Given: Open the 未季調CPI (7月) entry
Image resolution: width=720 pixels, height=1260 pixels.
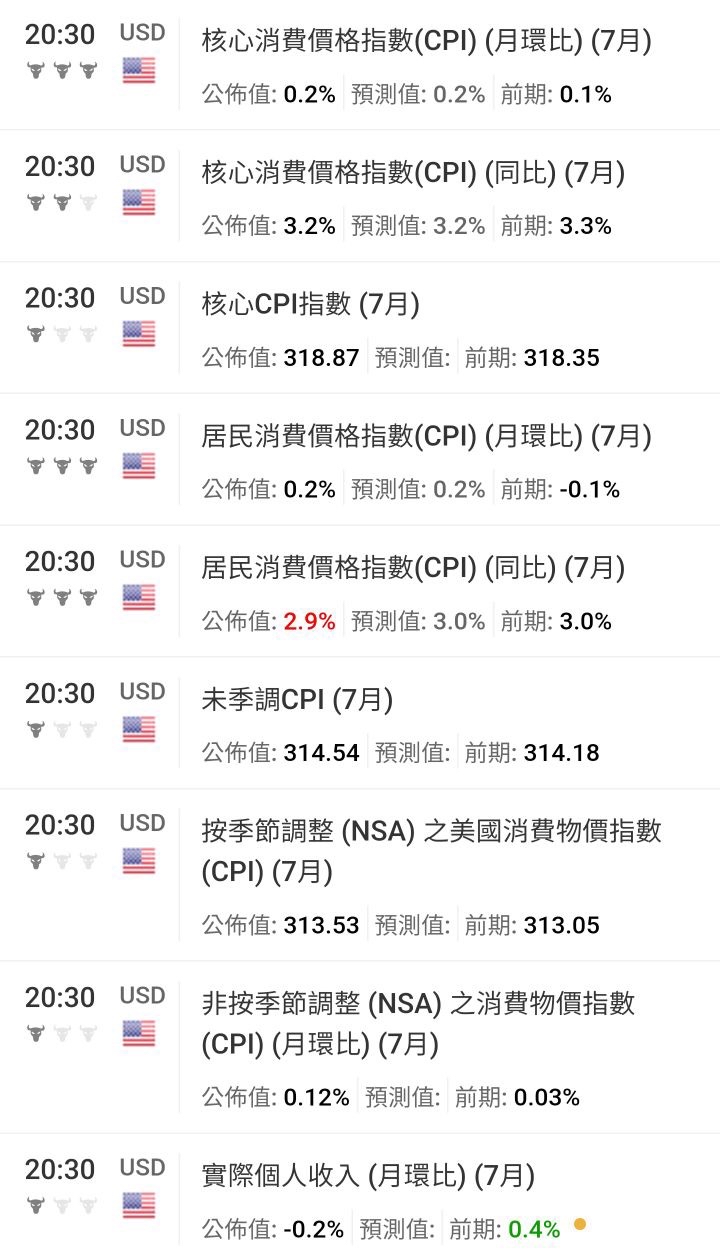Looking at the screenshot, I should (297, 700).
